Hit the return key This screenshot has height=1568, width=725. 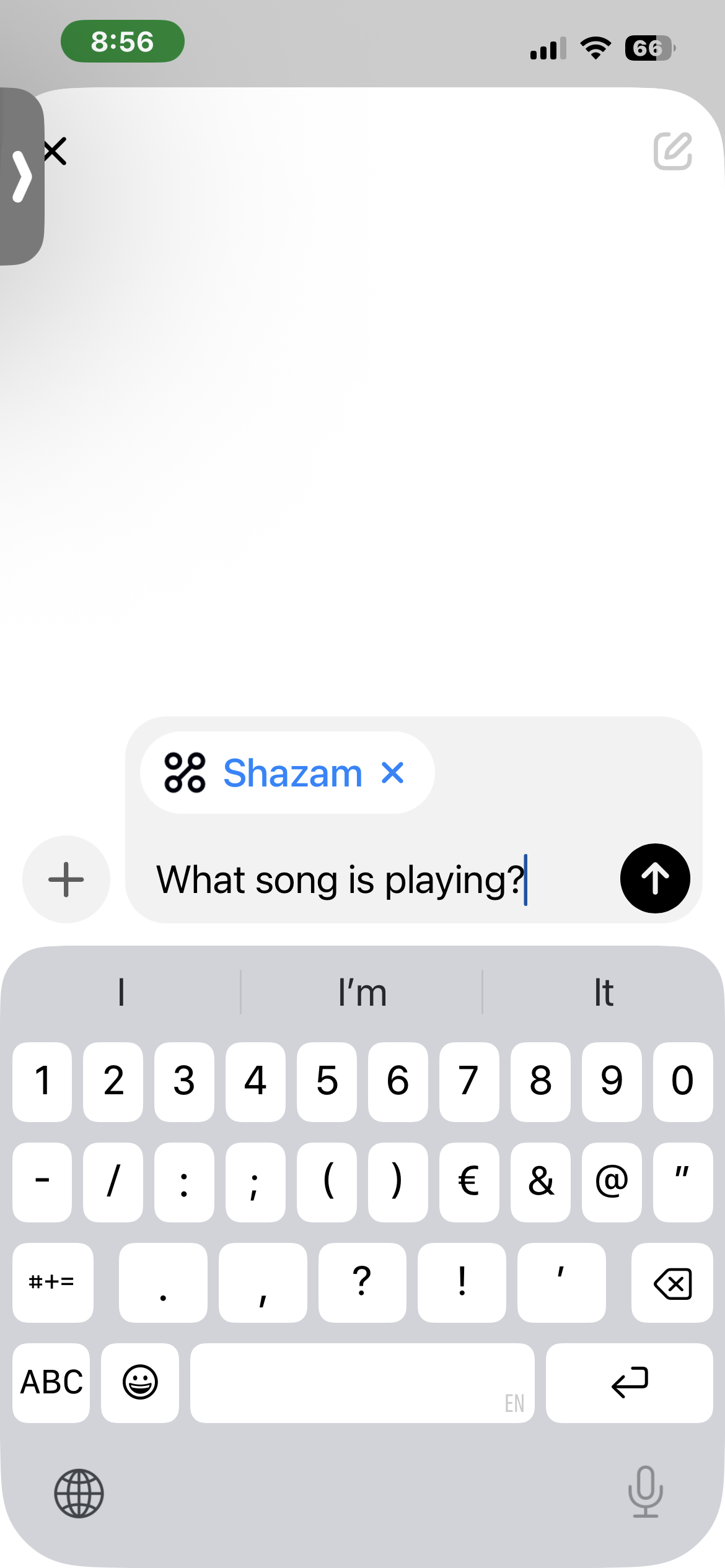[x=629, y=1382]
